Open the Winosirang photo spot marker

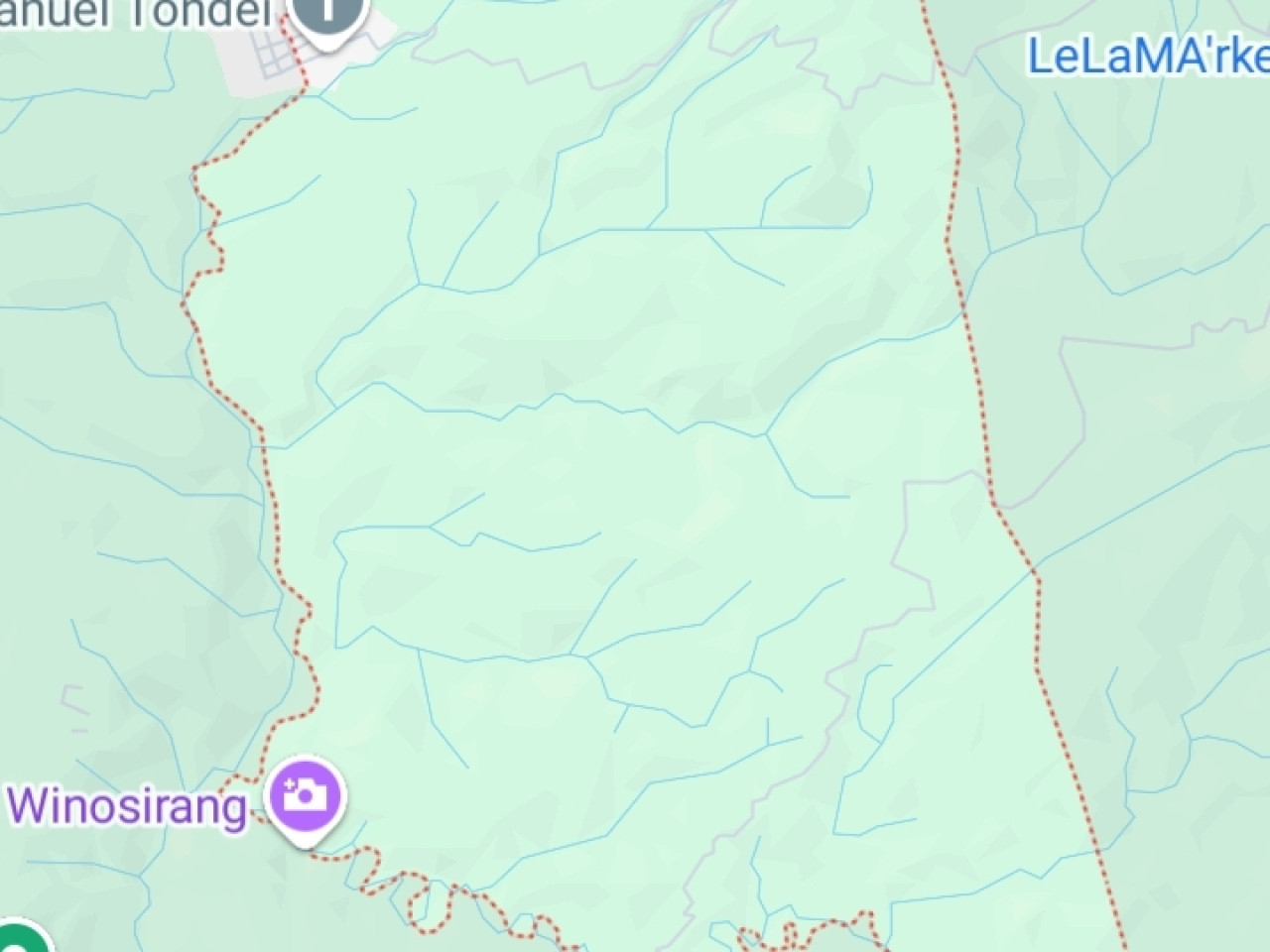point(306,795)
